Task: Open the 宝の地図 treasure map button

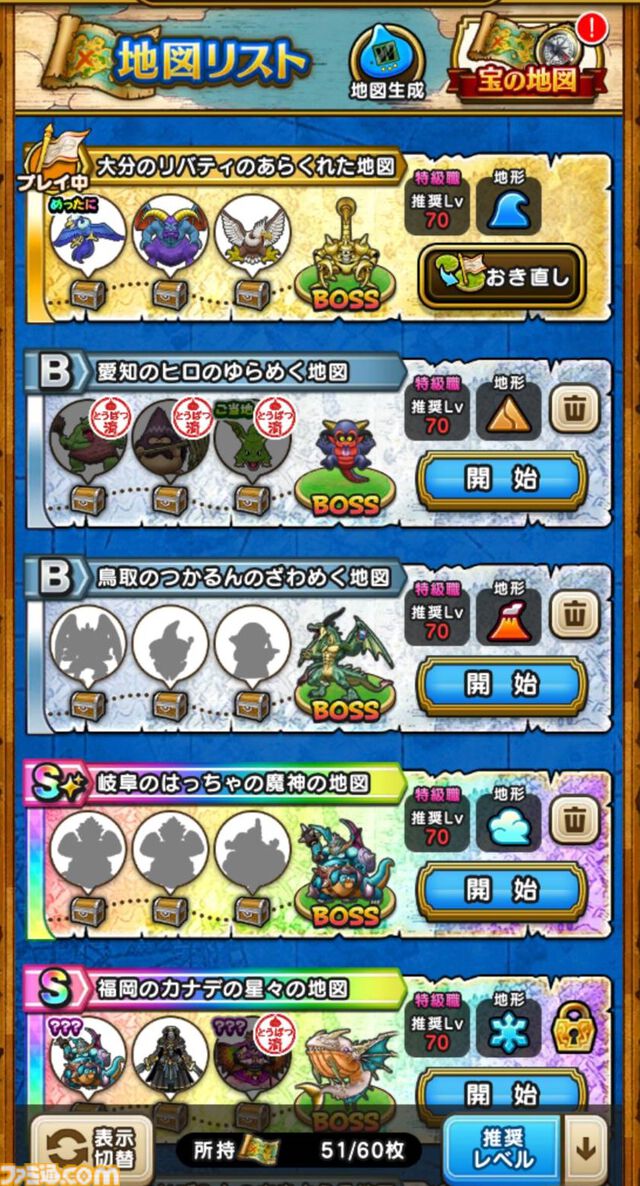Action: 529,60
